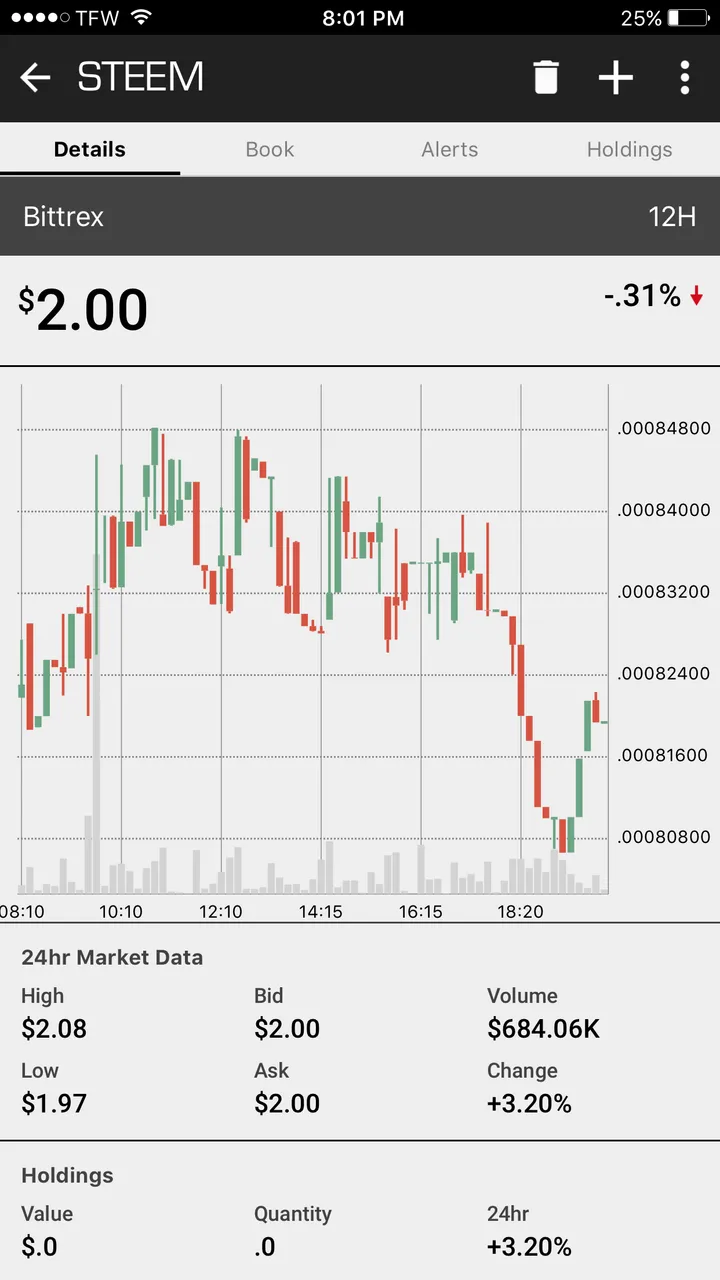
Task: Go back from the STEEM screen
Action: (35, 78)
